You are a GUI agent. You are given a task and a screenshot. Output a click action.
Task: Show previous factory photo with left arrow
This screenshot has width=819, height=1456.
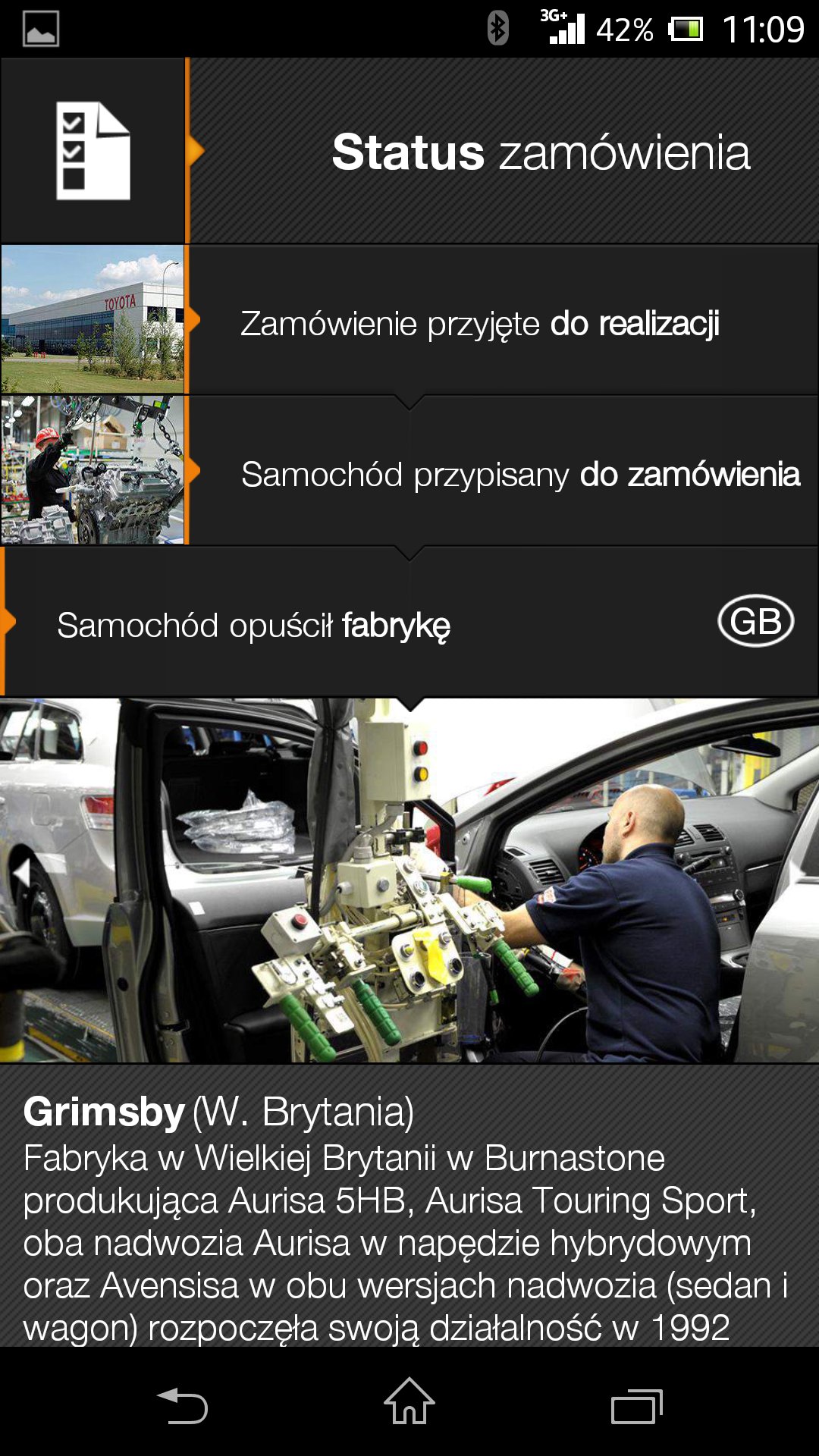coord(22,873)
